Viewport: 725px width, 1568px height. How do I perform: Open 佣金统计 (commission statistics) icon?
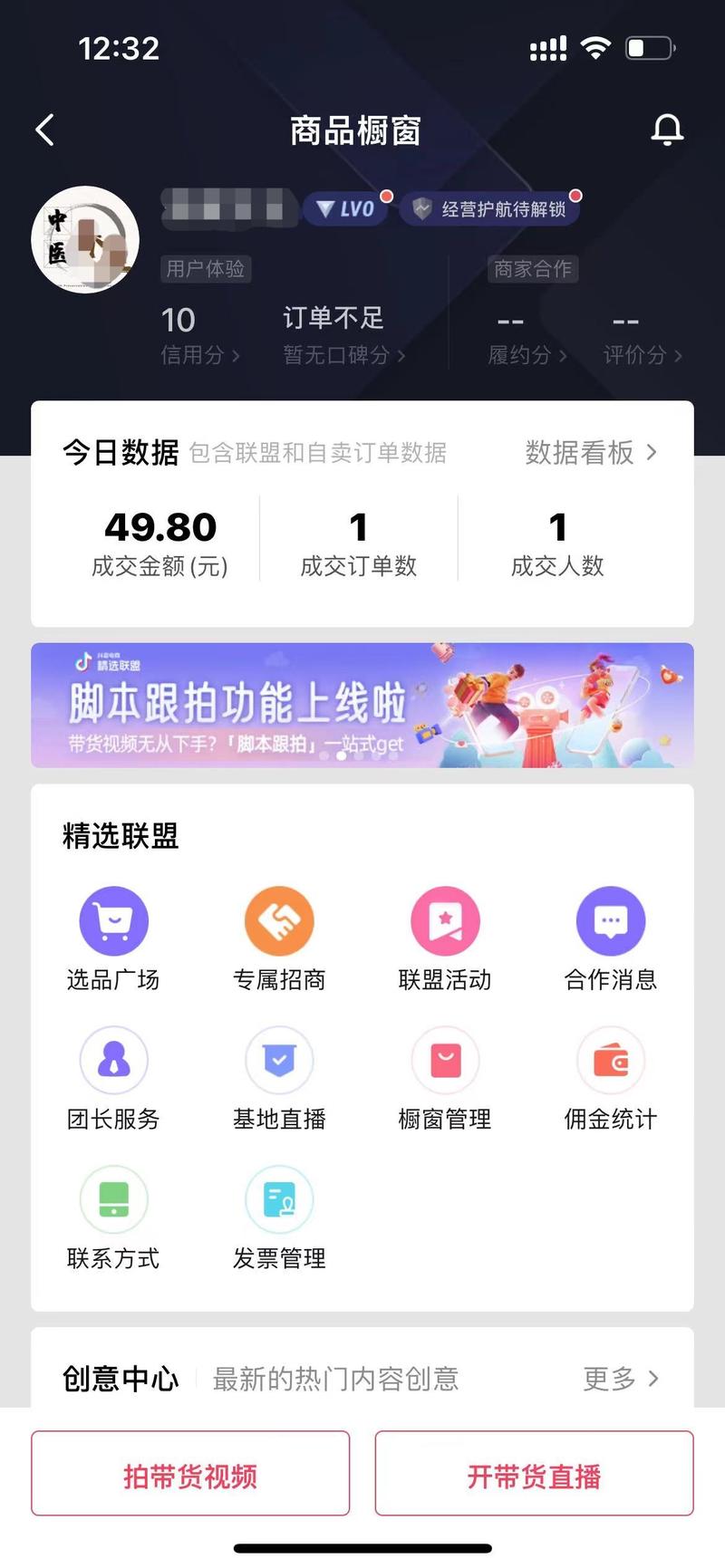click(x=610, y=1060)
